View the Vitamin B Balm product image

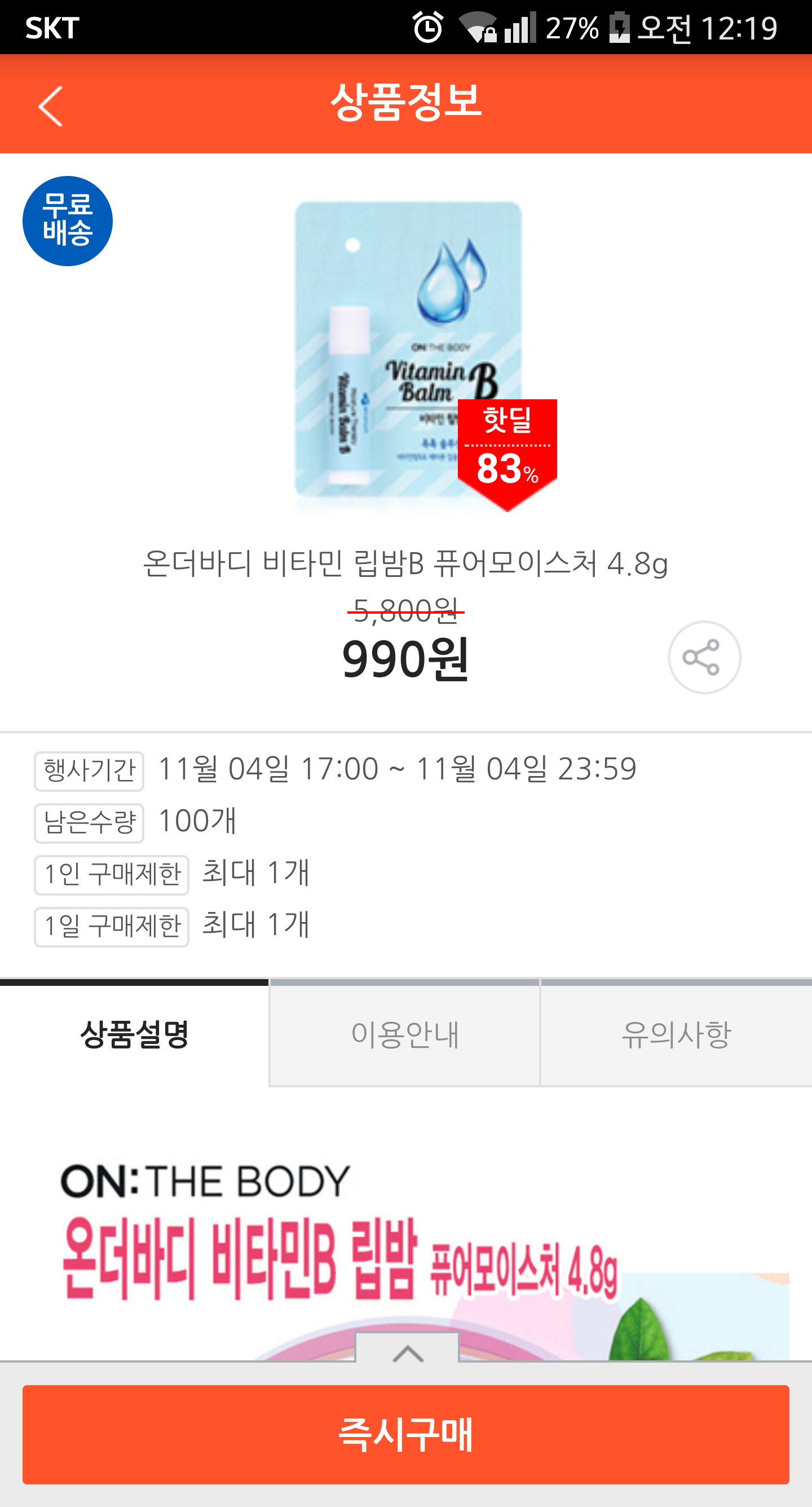pyautogui.click(x=409, y=351)
